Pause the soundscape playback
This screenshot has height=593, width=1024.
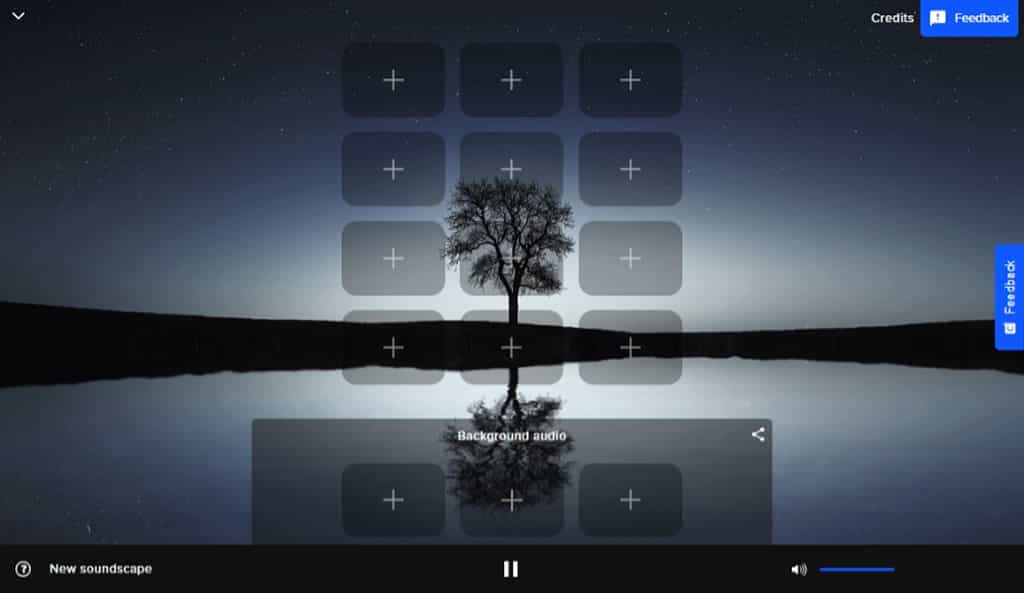click(511, 569)
